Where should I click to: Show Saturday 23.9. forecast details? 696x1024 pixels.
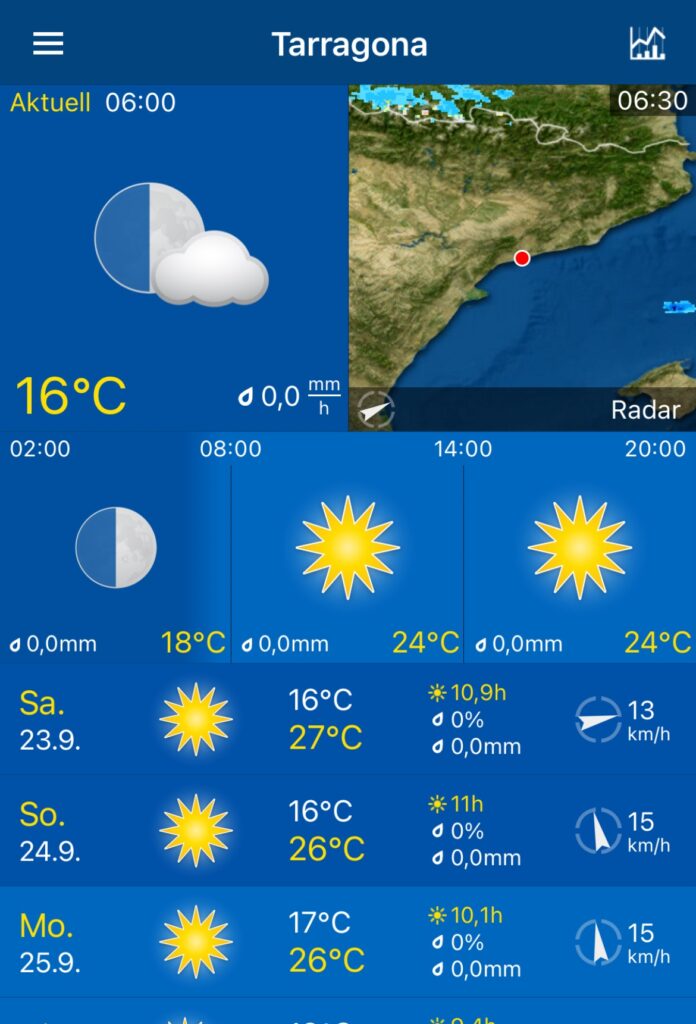click(x=348, y=719)
